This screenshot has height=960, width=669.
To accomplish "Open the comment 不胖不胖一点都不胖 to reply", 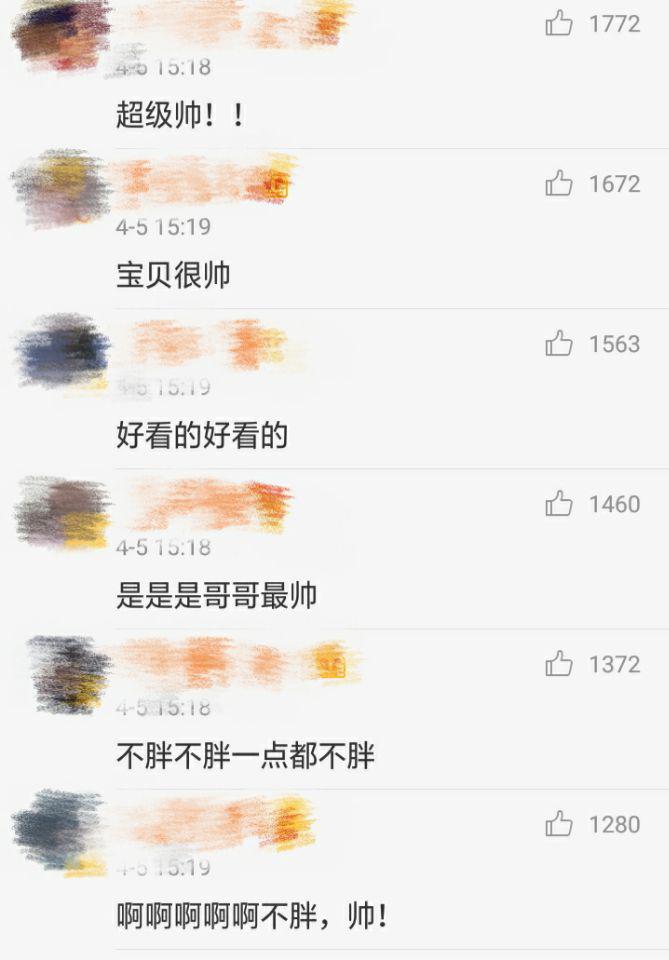I will (245, 756).
